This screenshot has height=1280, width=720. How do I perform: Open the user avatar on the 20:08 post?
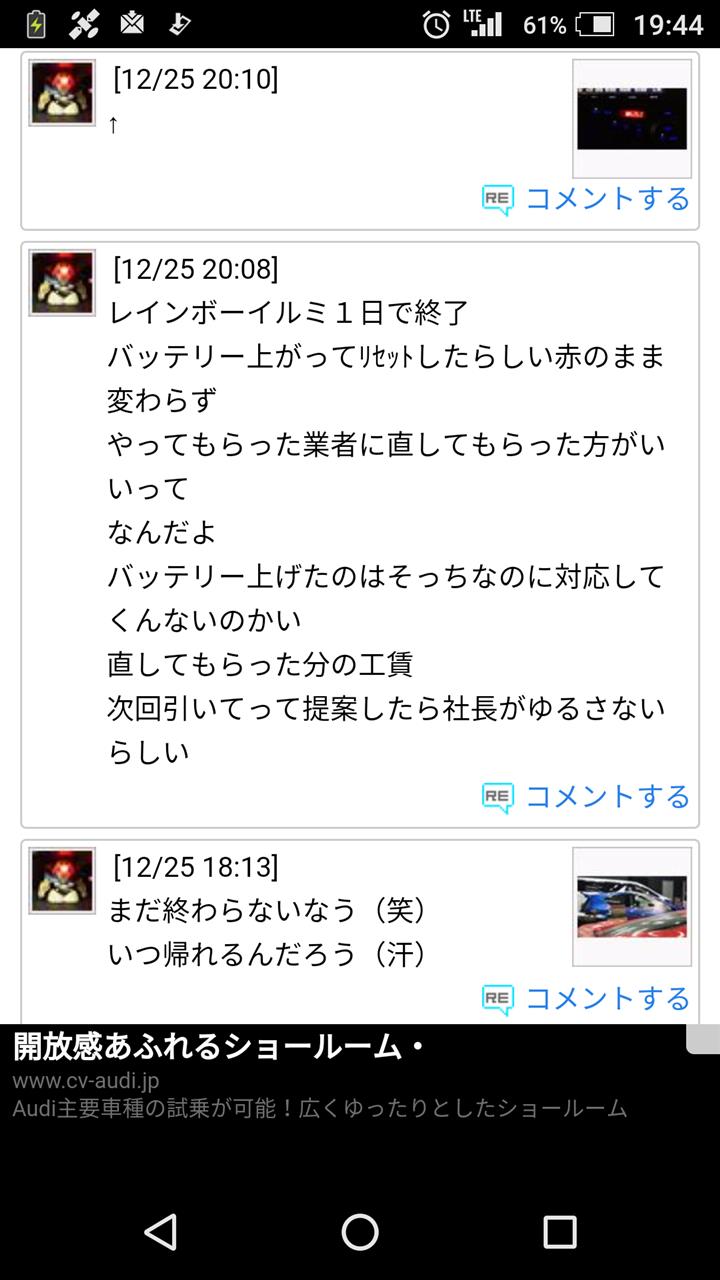point(62,283)
